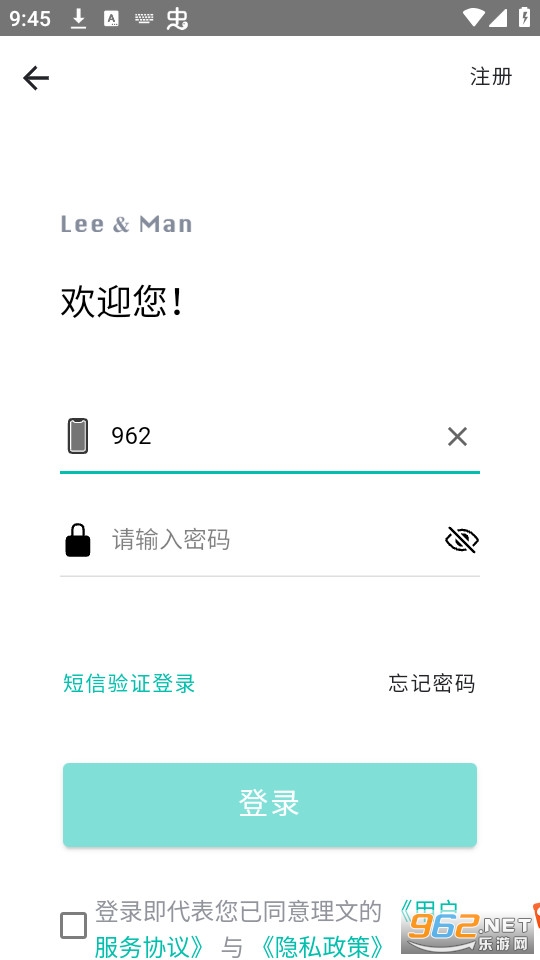Toggle password visibility with the eye icon
The image size is (540, 960).
click(x=462, y=539)
